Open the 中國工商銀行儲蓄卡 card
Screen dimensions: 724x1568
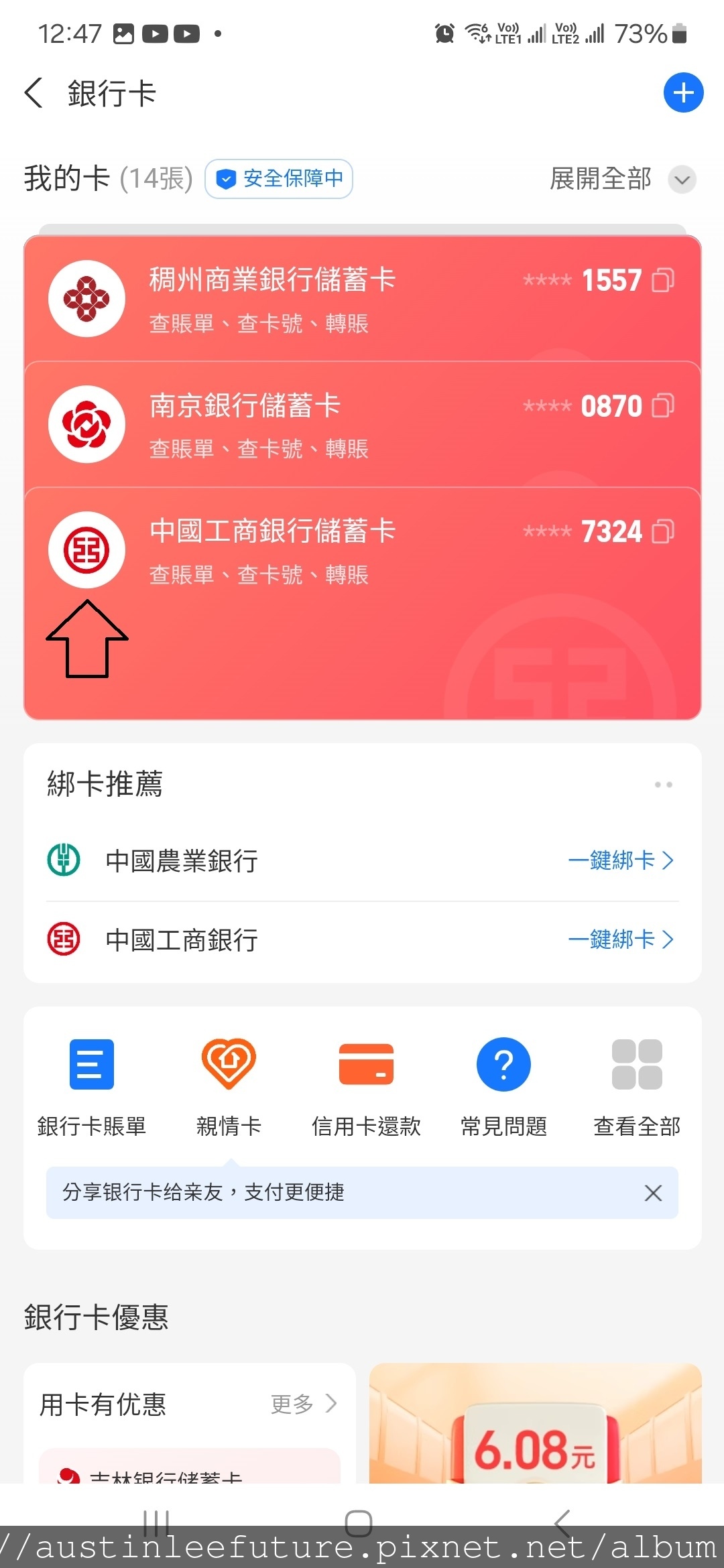pos(362,603)
